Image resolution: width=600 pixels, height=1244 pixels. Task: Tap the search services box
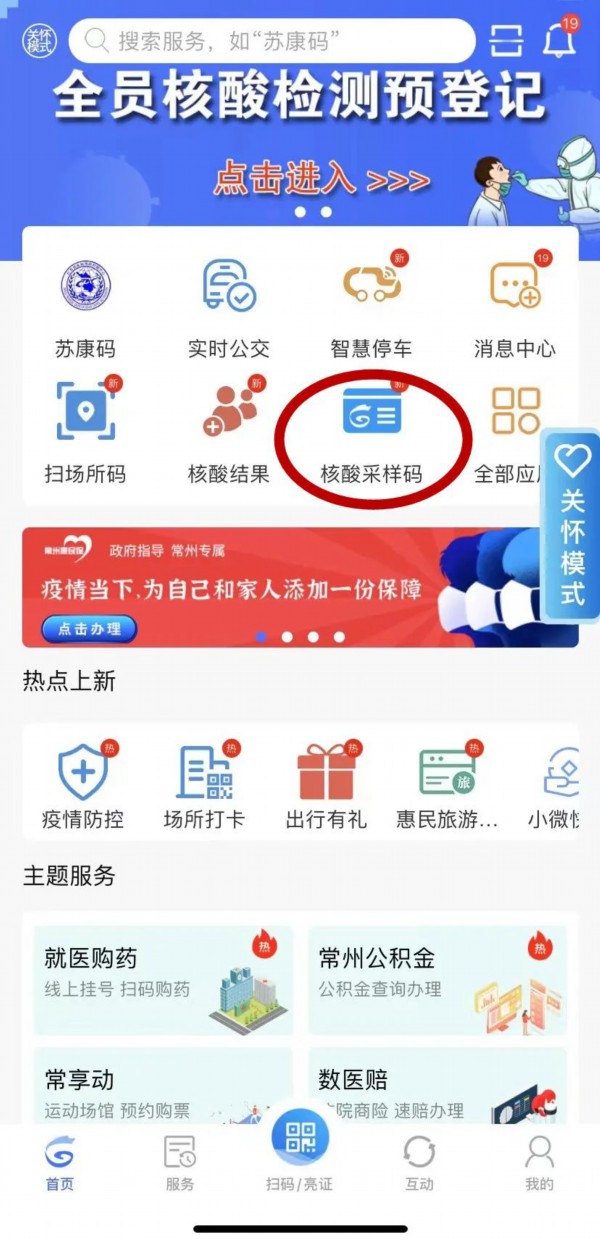click(270, 41)
